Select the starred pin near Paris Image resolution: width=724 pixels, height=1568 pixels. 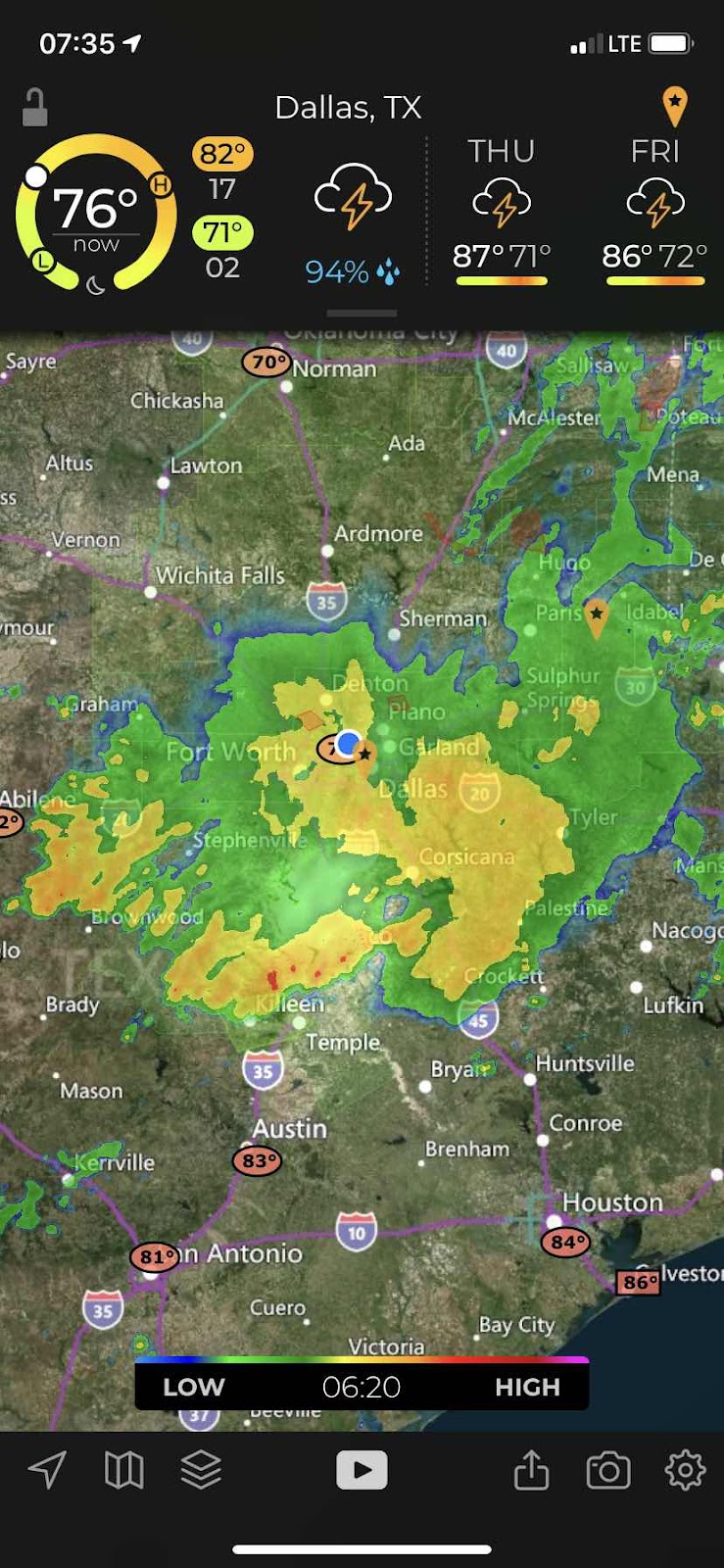point(596,615)
